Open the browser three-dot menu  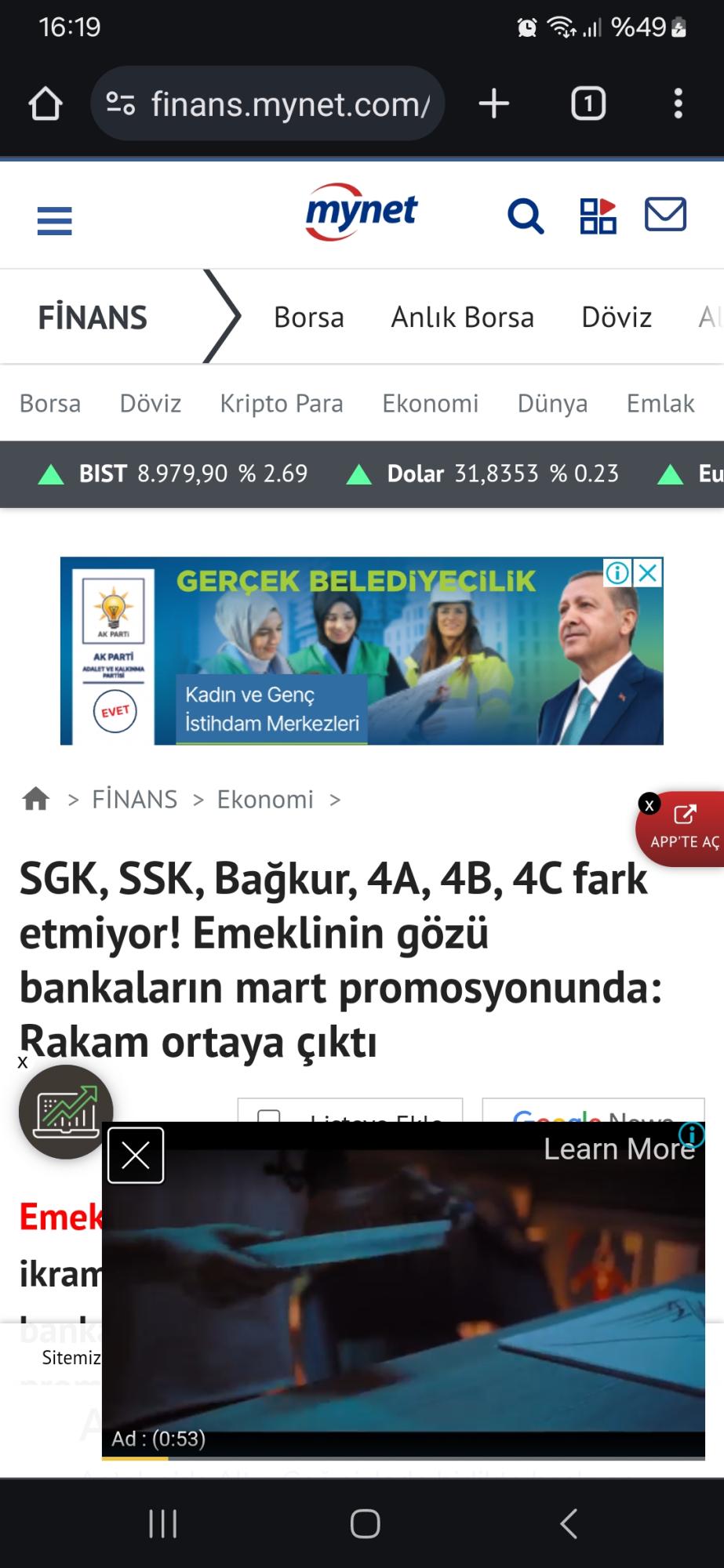pyautogui.click(x=679, y=103)
